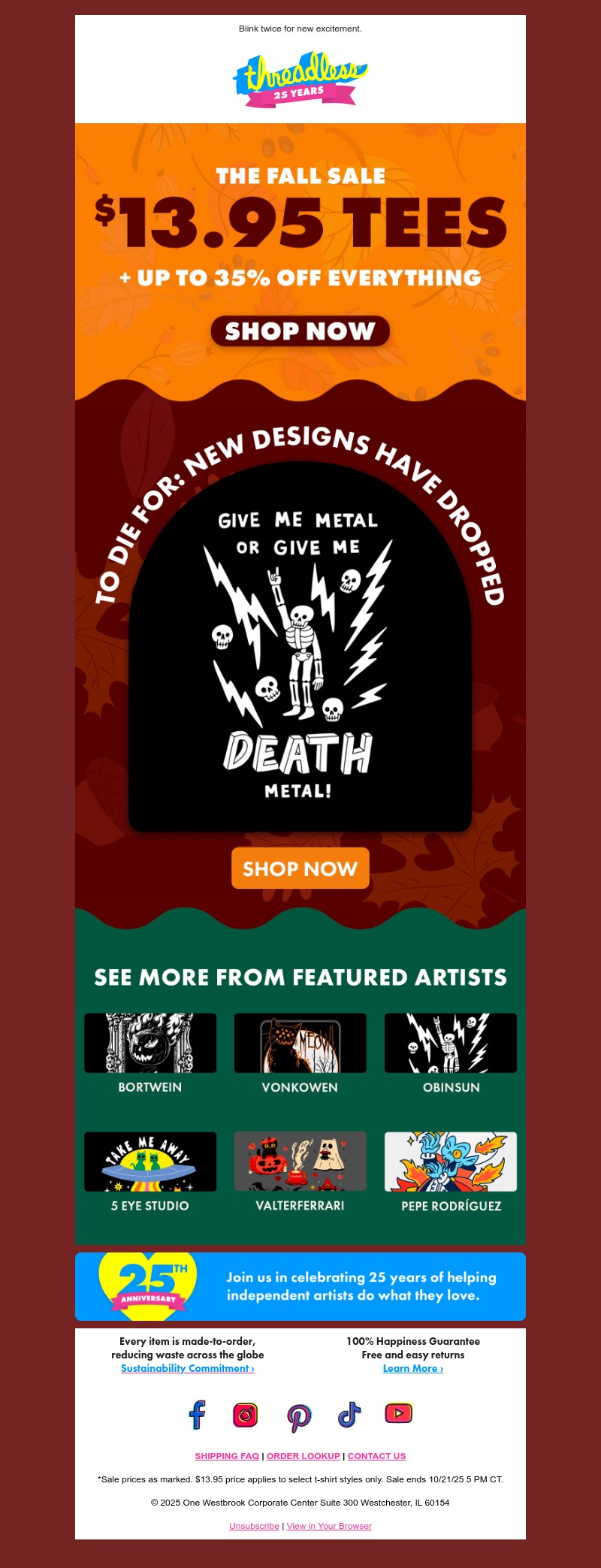The height and width of the screenshot is (1568, 601).
Task: Open the Instagram icon
Action: [246, 1415]
